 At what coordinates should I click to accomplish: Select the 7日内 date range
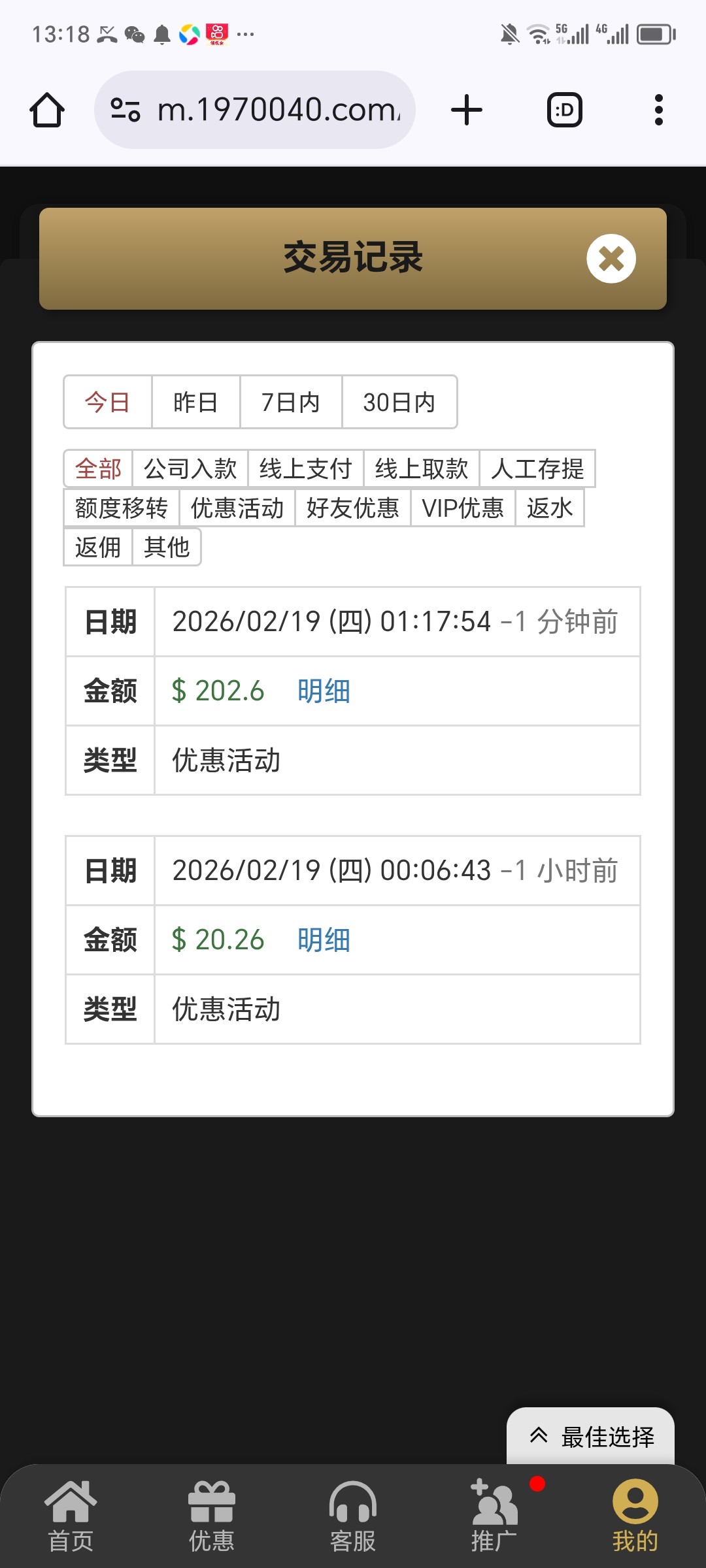coord(290,402)
